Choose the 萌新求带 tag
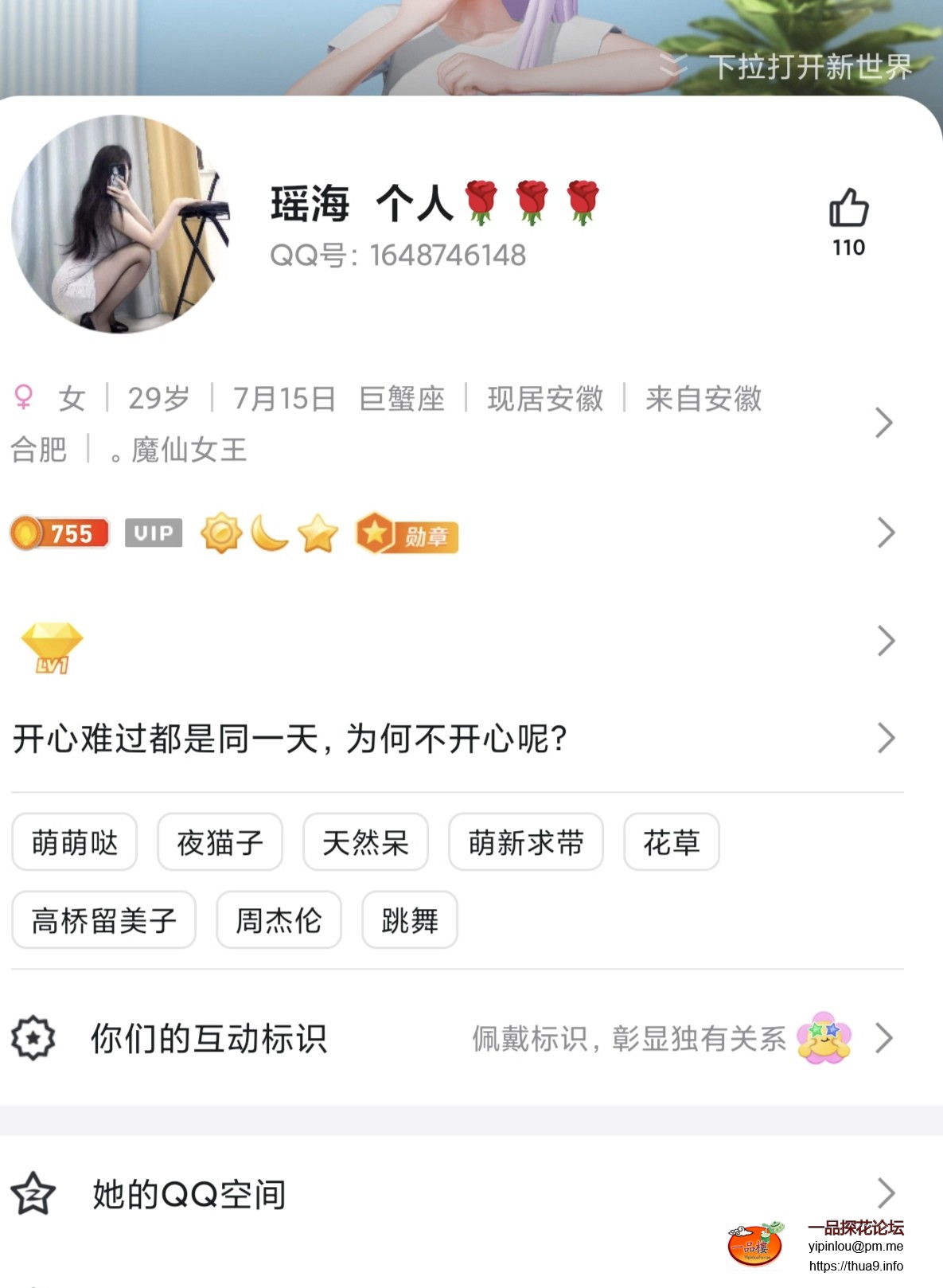This screenshot has width=943, height=1288. (x=526, y=842)
